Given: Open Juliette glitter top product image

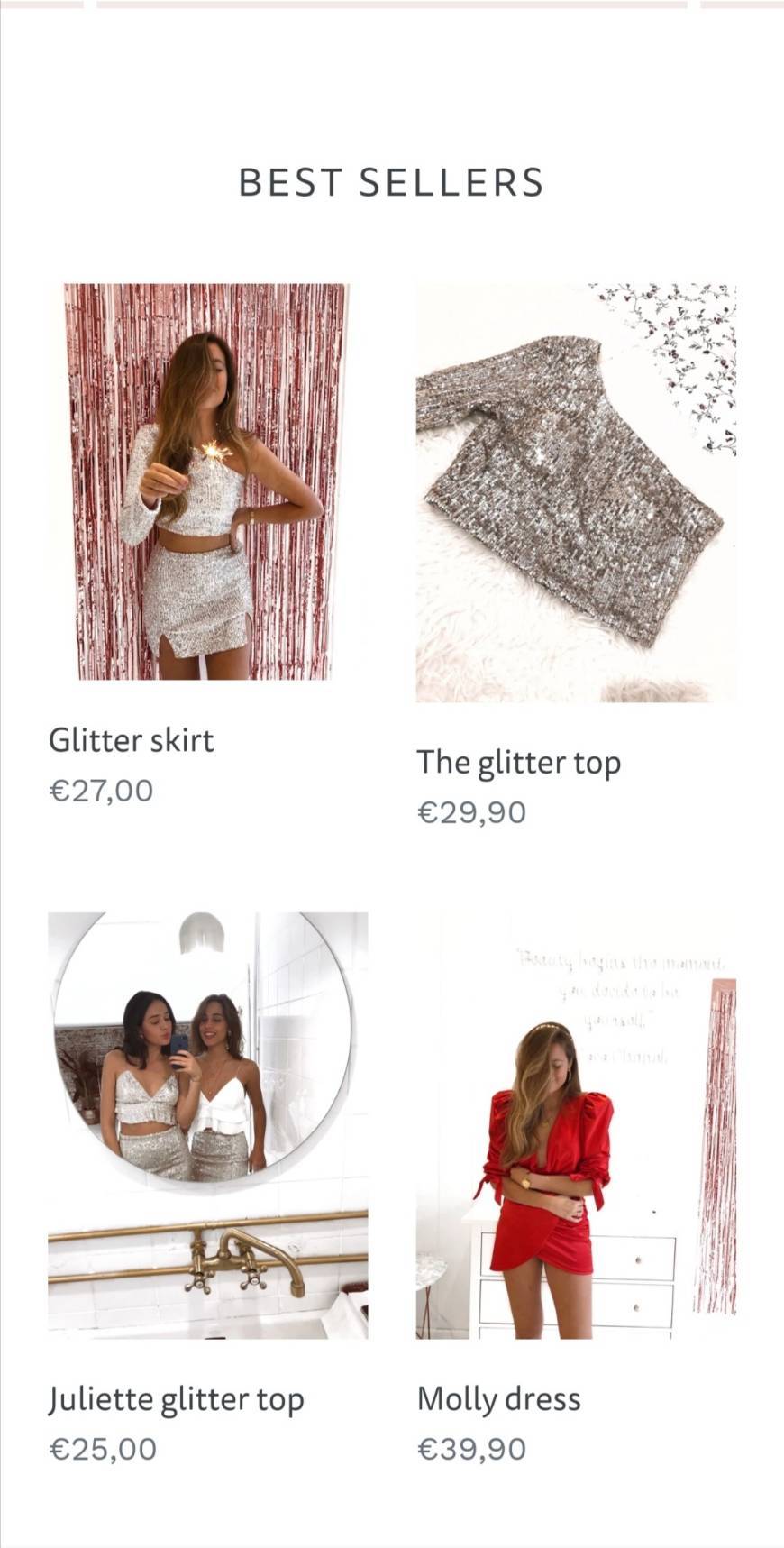Looking at the screenshot, I should [207, 1125].
